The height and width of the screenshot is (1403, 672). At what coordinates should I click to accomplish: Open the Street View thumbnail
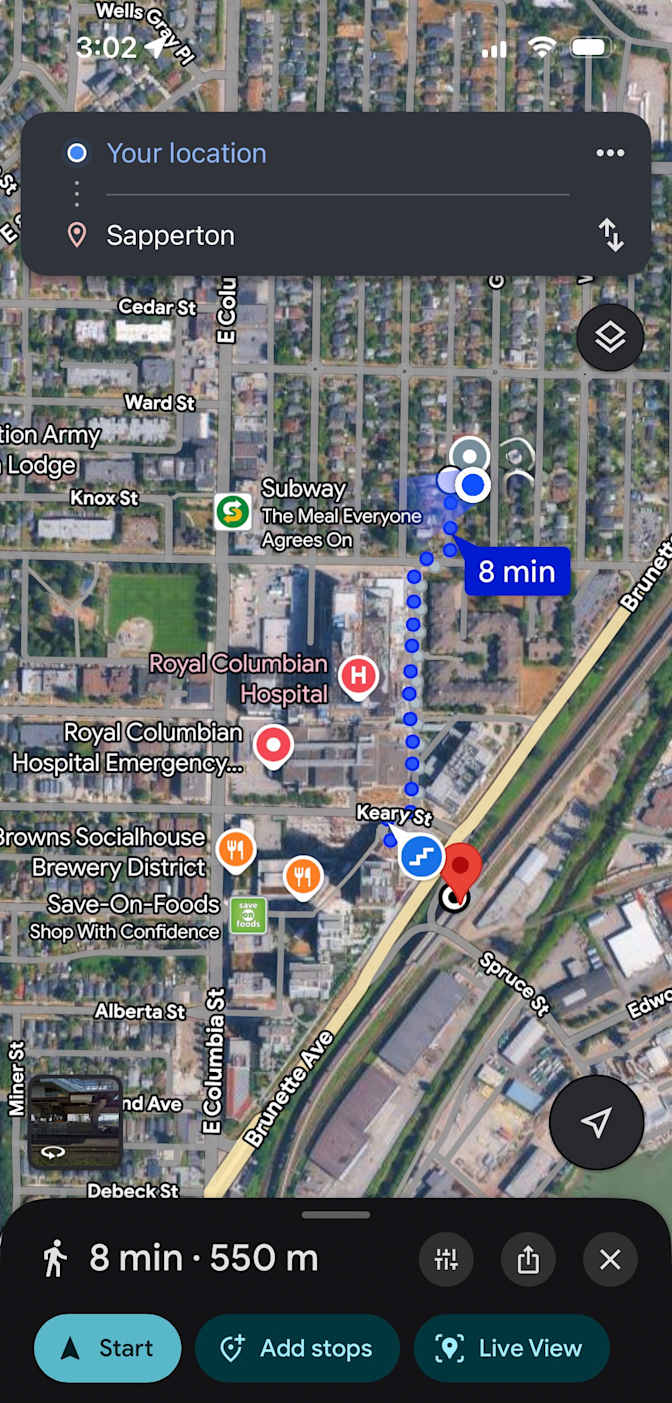click(x=76, y=1122)
